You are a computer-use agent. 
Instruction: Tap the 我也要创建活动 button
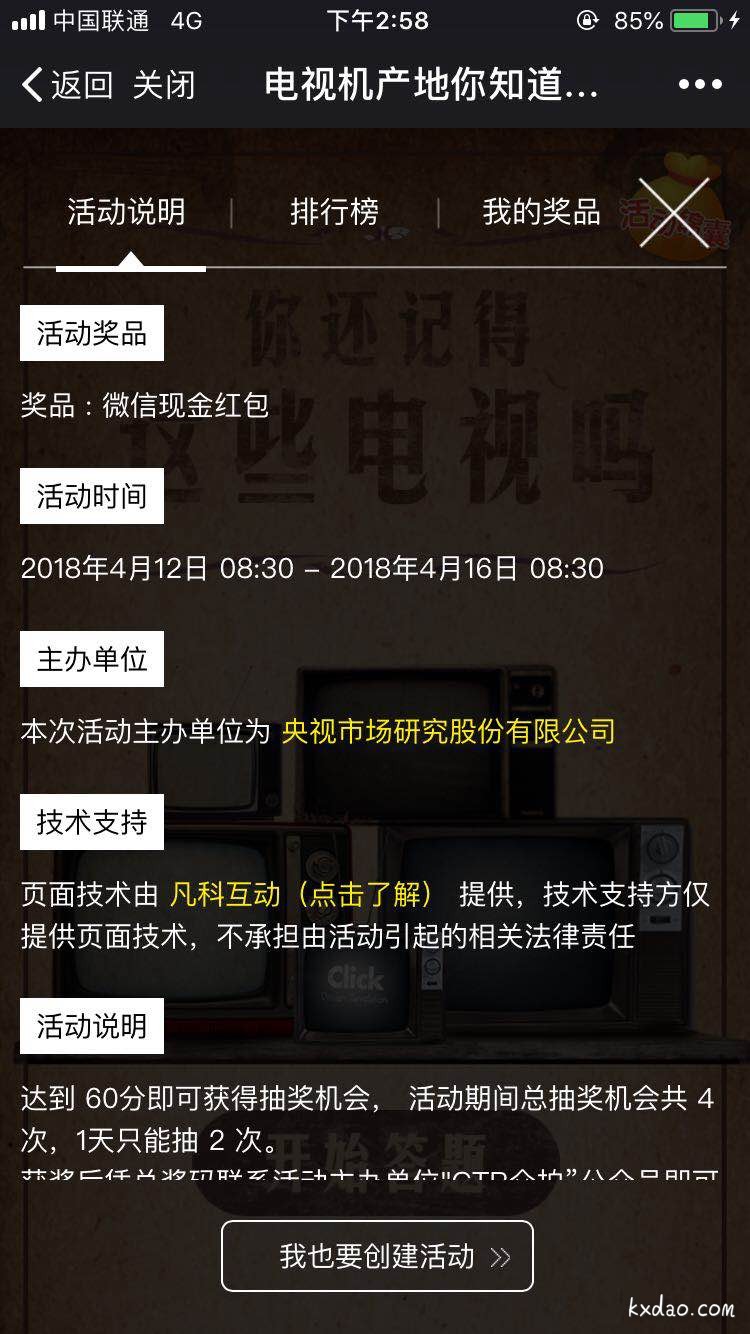pos(377,1256)
